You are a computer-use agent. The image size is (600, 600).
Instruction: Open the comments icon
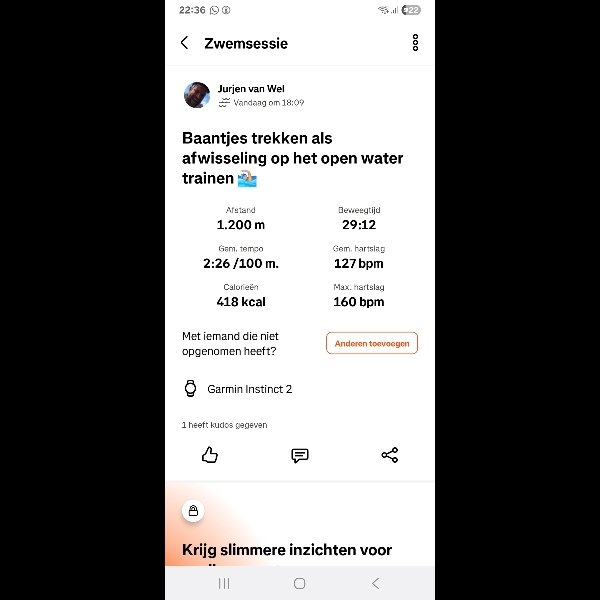tap(299, 455)
